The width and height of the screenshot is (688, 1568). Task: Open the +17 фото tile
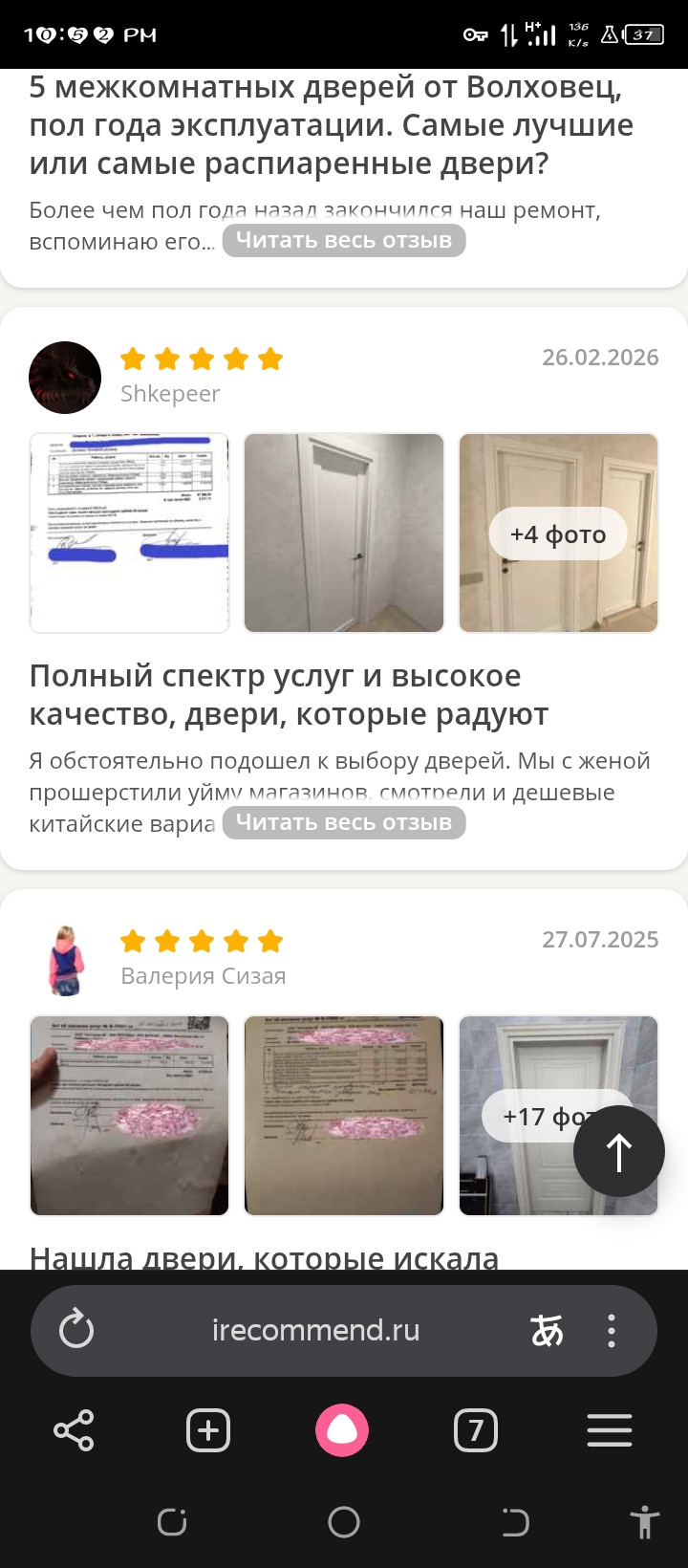coord(558,1116)
